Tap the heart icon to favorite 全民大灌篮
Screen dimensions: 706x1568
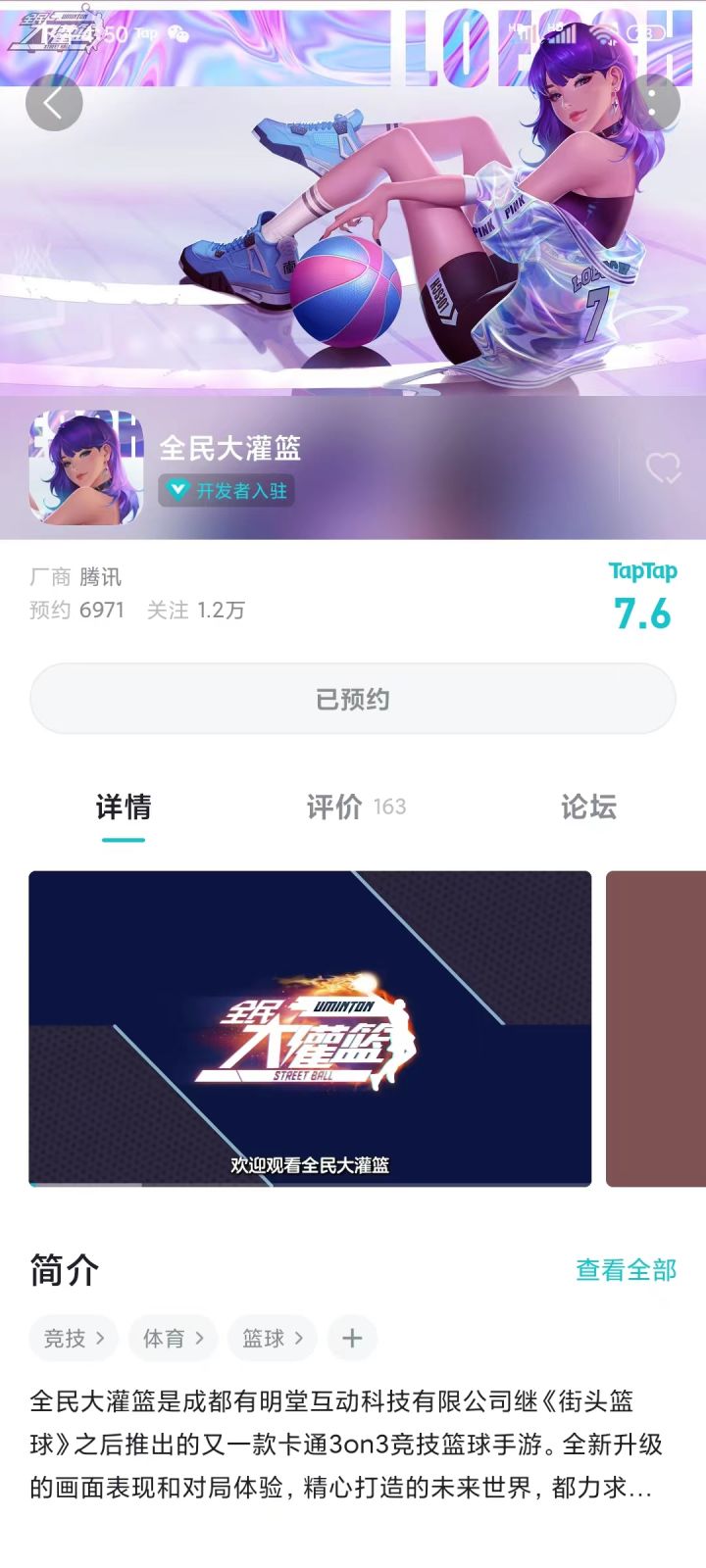click(663, 467)
